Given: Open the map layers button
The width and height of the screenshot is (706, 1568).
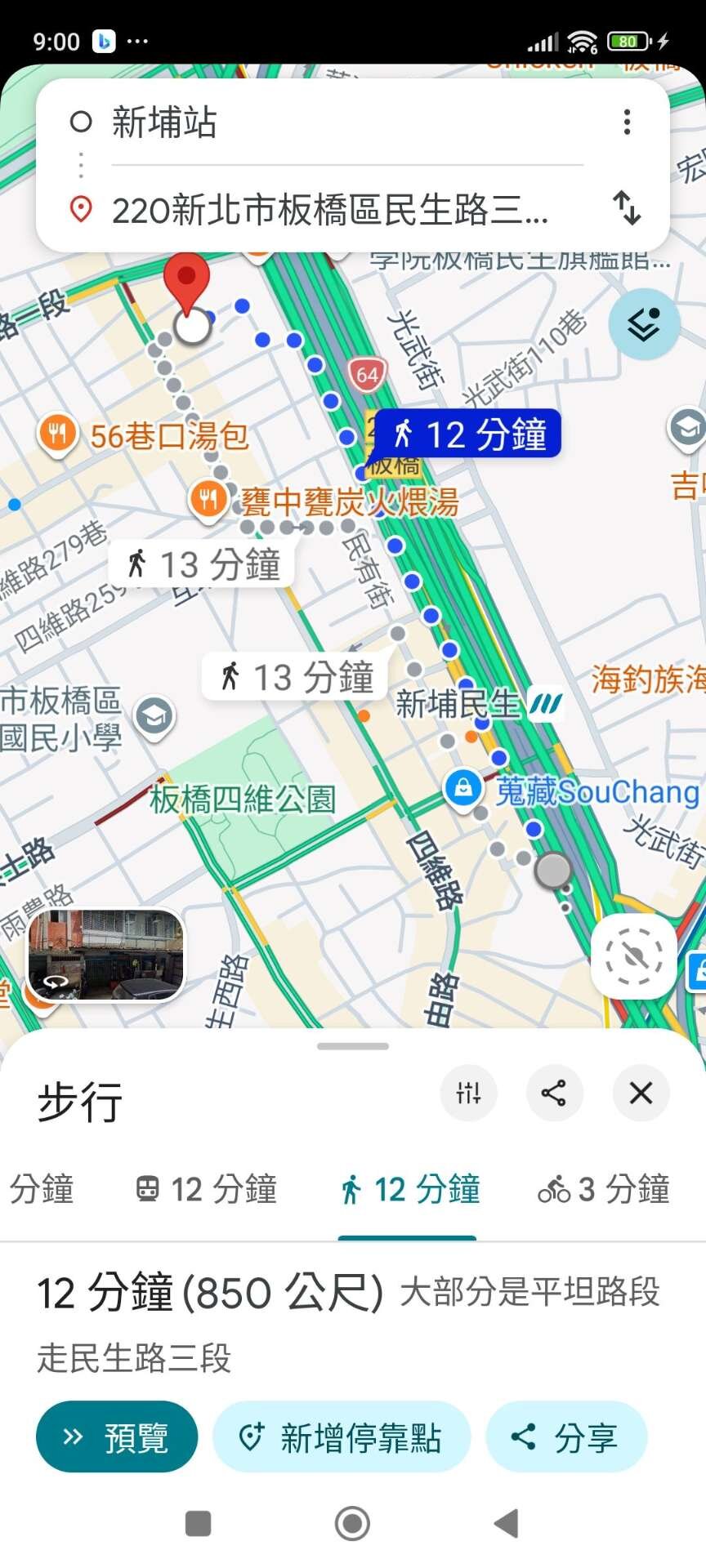Looking at the screenshot, I should pos(644,324).
